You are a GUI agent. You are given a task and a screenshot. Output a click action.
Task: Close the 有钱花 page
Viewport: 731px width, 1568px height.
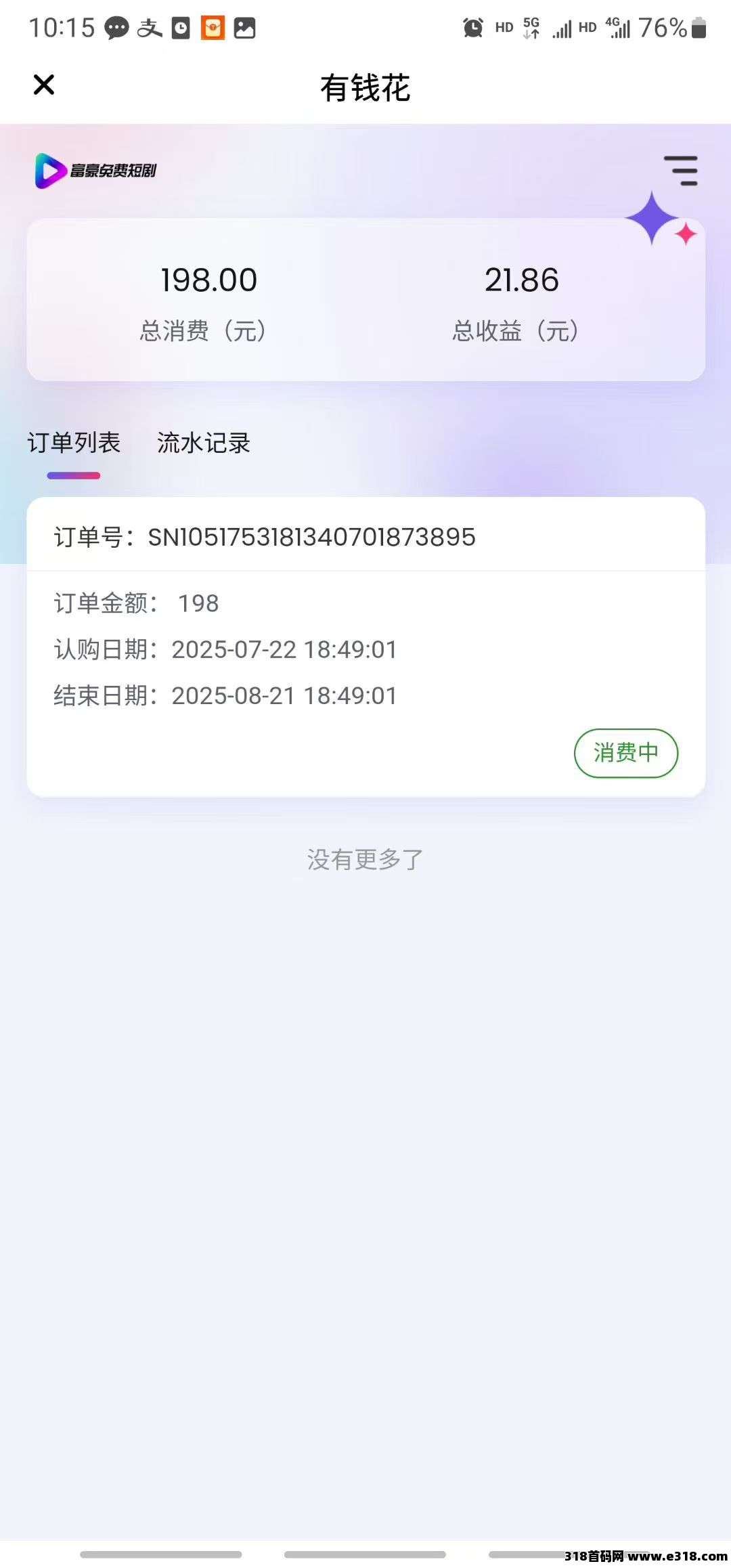tap(44, 85)
